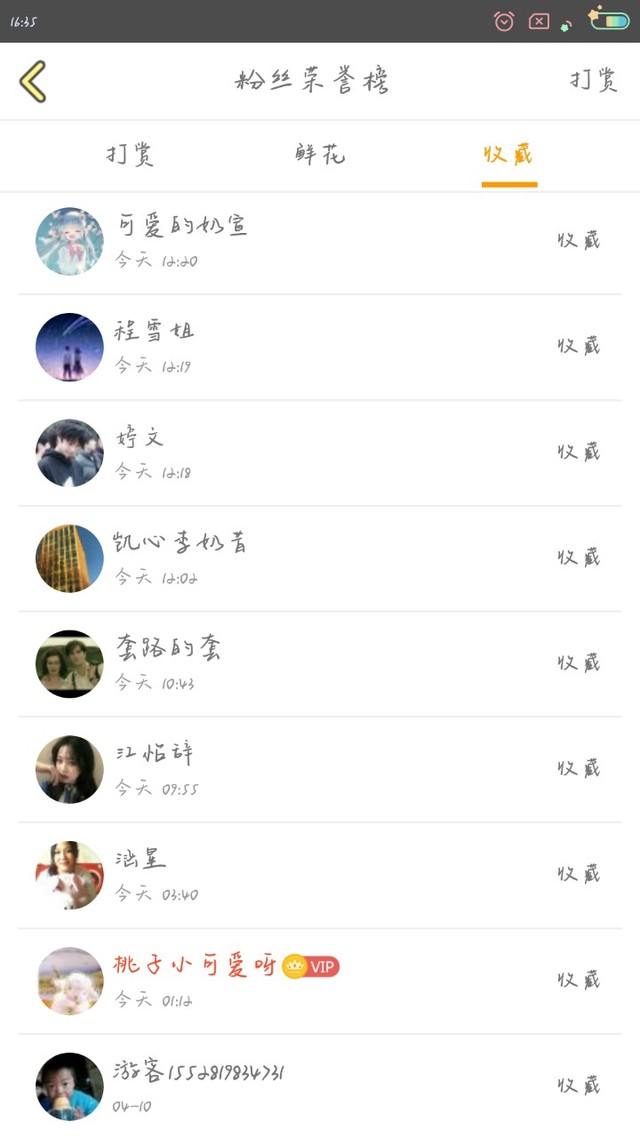This screenshot has width=640, height=1138.
Task: Open the fan row for 程雪姐
Action: coord(320,348)
